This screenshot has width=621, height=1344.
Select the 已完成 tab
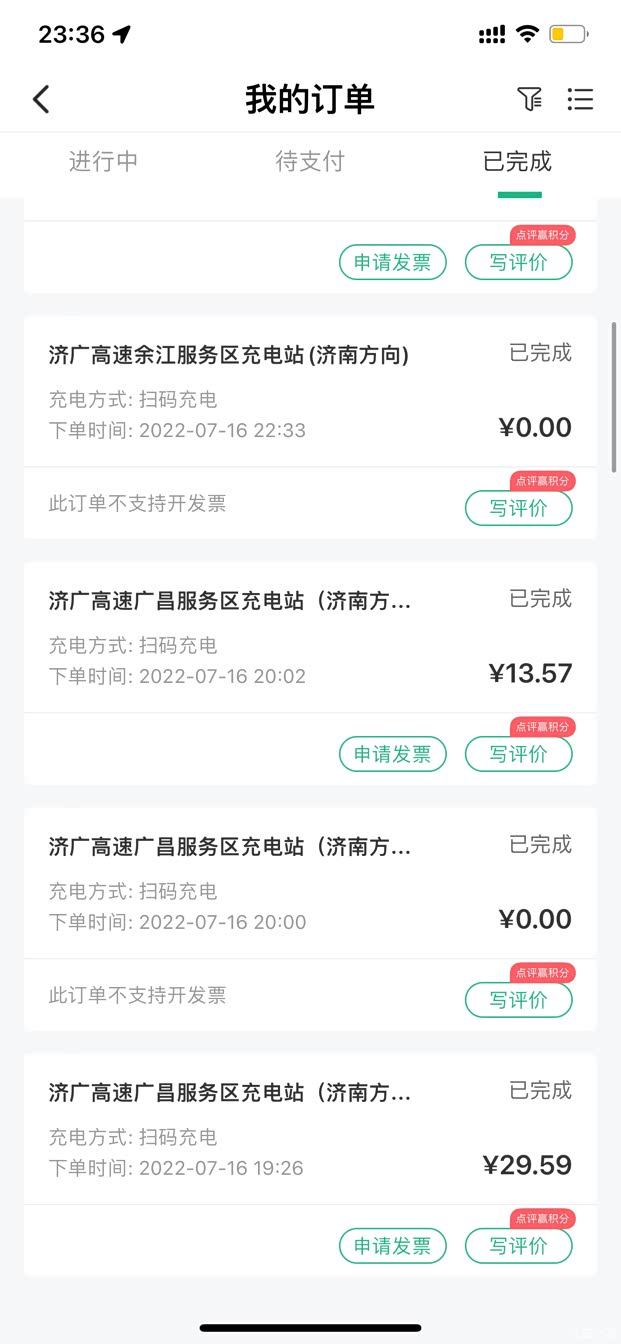click(517, 162)
